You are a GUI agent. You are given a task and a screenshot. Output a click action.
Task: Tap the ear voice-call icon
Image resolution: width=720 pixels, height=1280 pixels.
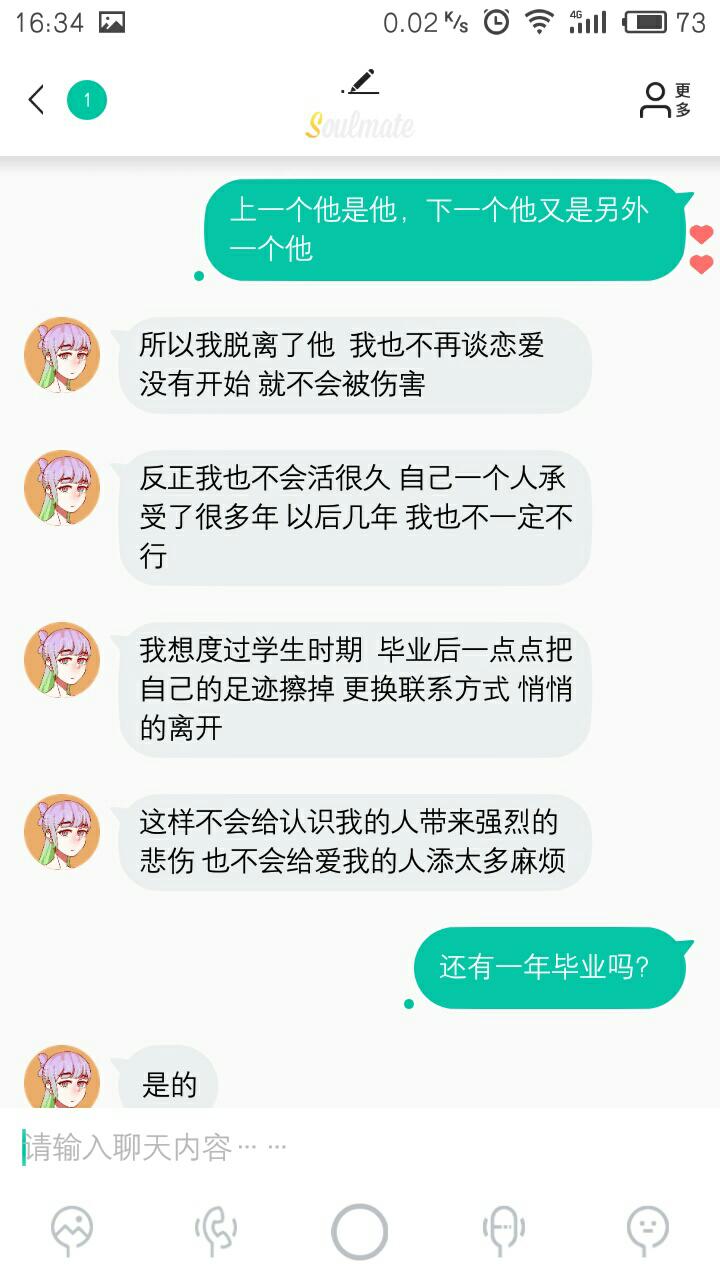(x=215, y=1231)
